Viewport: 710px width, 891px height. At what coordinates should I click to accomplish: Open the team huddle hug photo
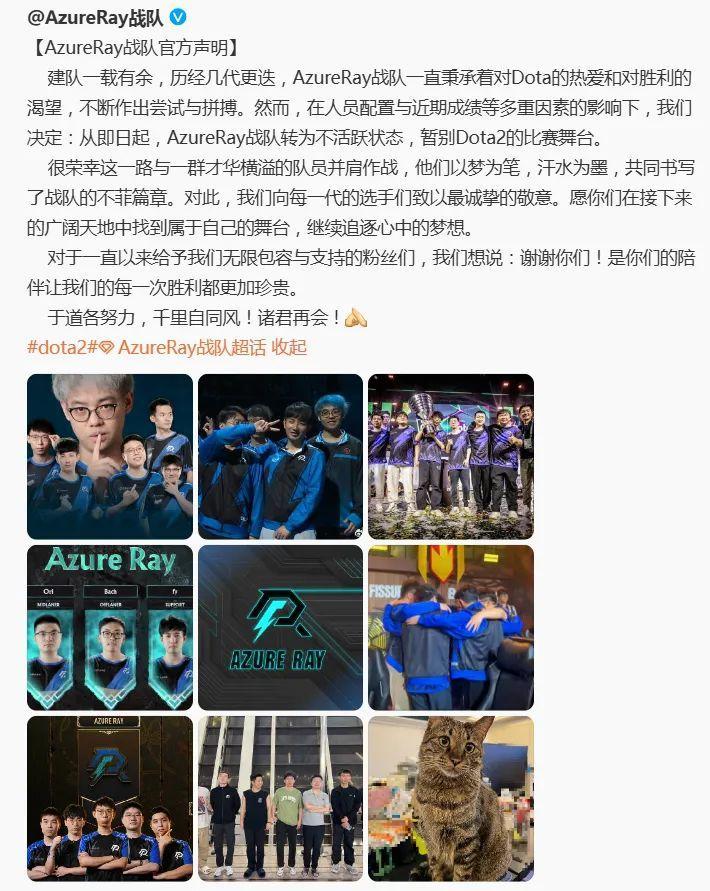[451, 627]
